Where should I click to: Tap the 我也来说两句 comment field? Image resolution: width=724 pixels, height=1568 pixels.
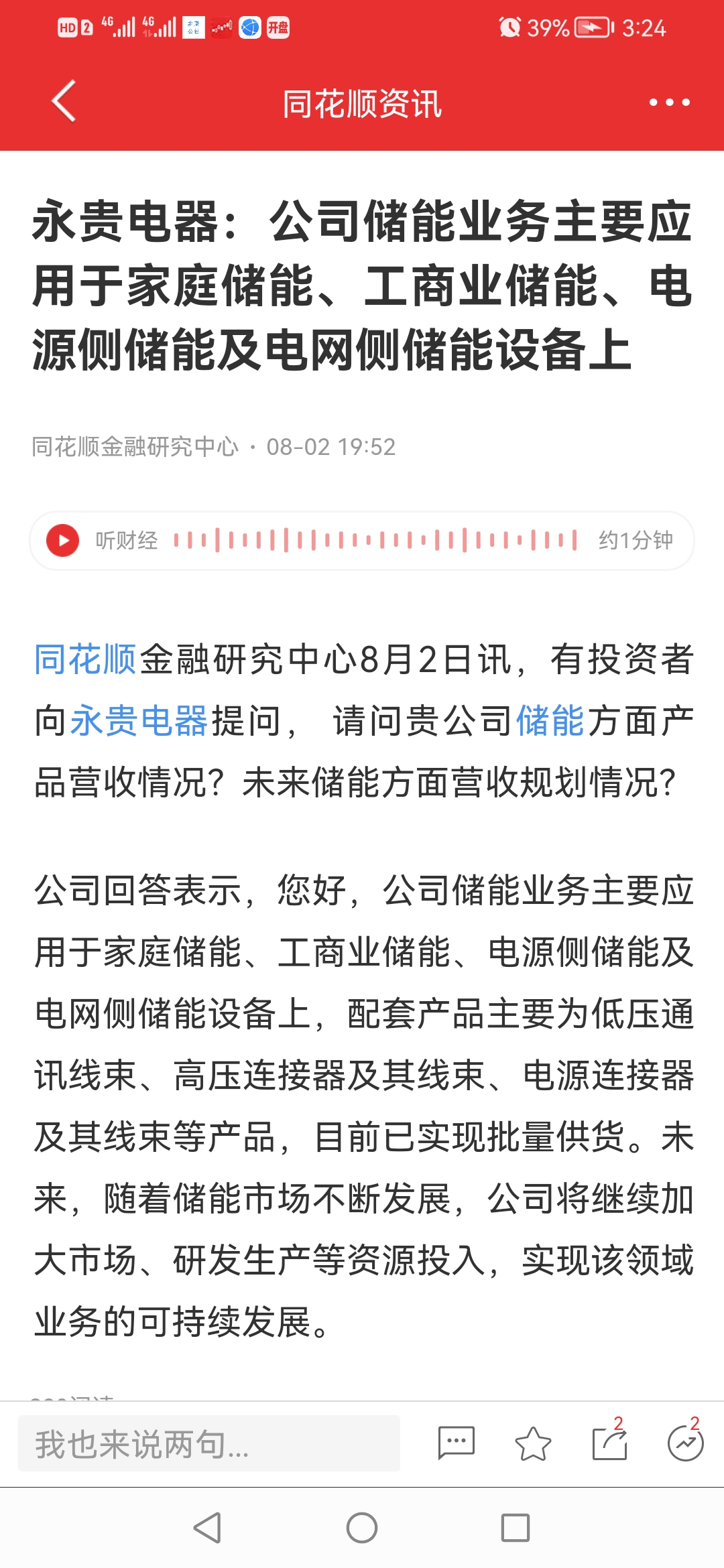tap(209, 1443)
